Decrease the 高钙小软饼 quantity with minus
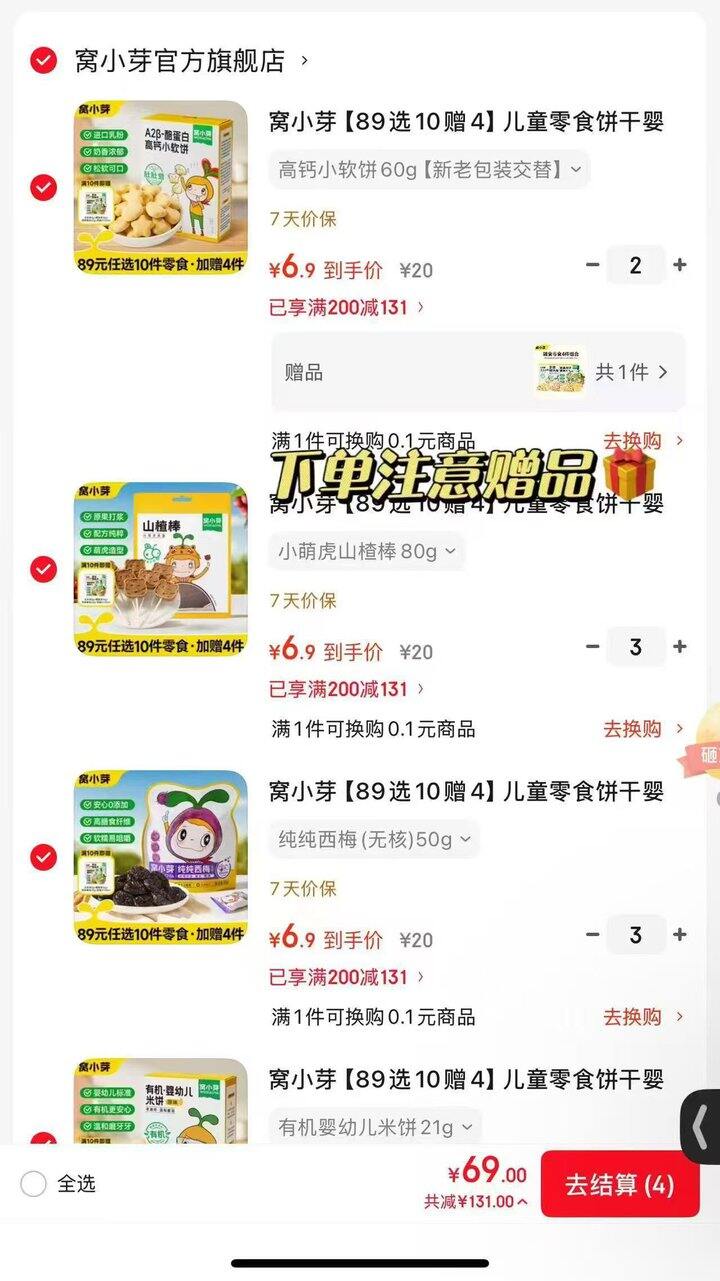This screenshot has height=1281, width=720. [x=591, y=264]
